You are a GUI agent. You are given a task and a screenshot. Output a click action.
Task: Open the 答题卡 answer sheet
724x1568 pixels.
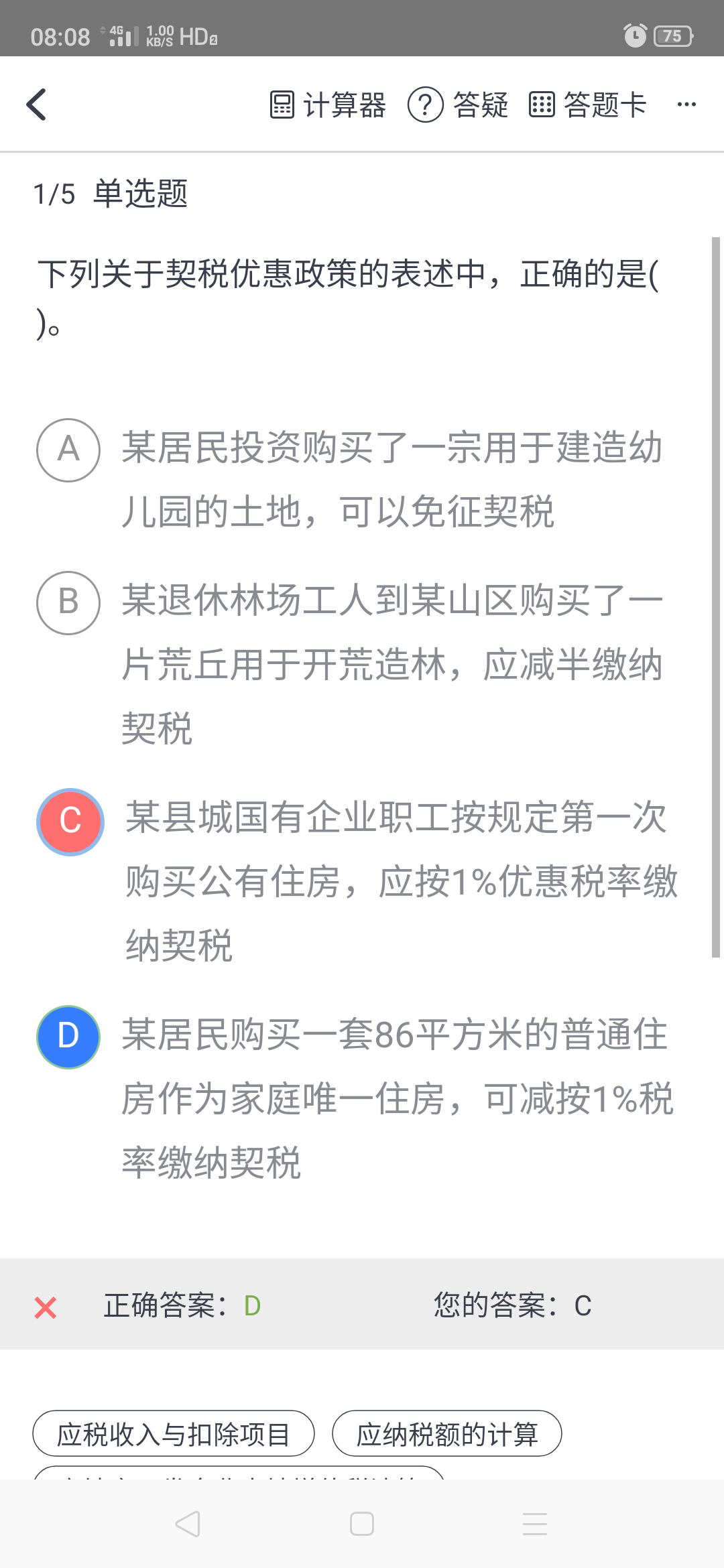pyautogui.click(x=587, y=105)
